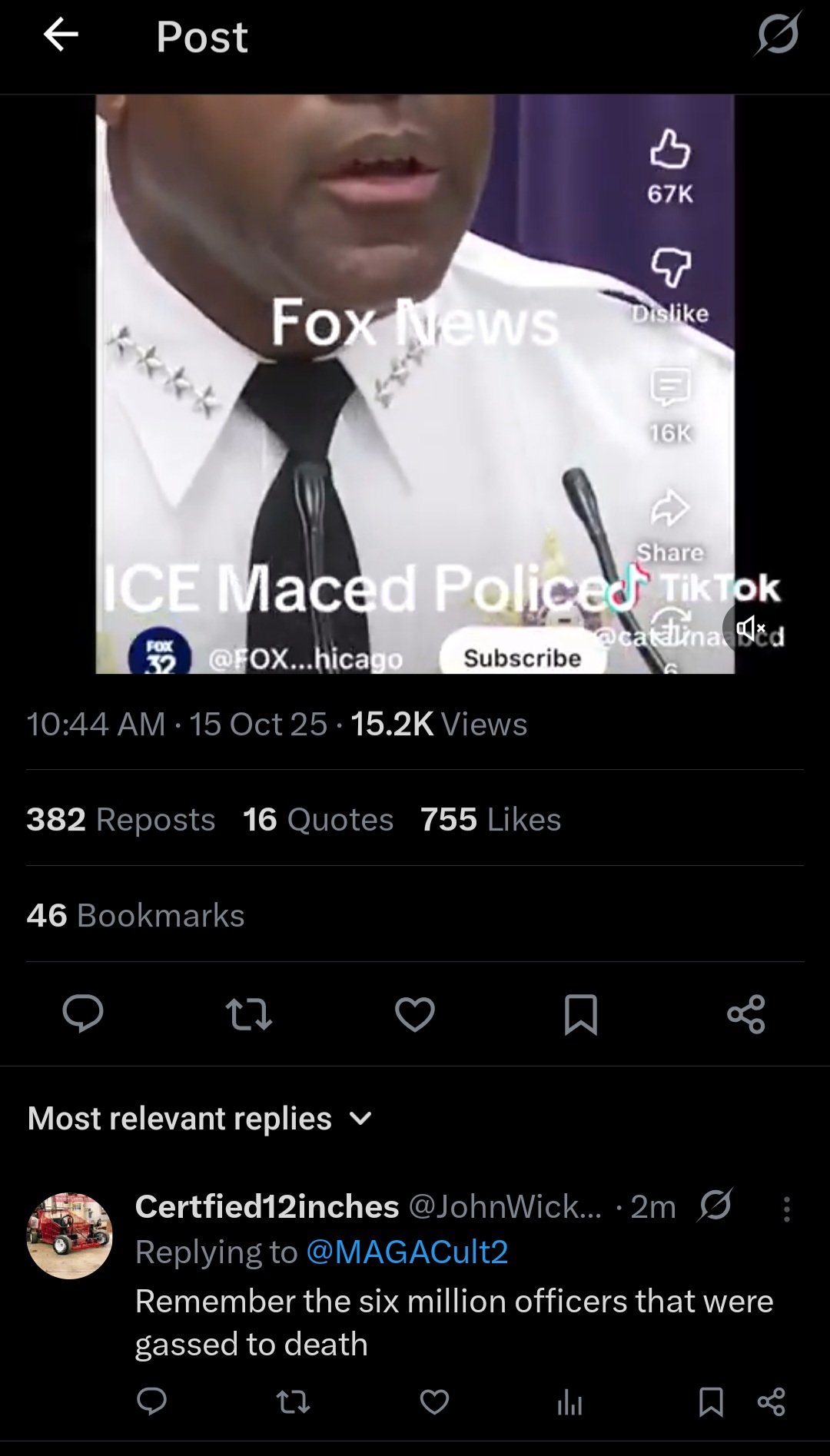Repost the reply from Certfied12inches
This screenshot has height=1456, width=830.
pyautogui.click(x=293, y=1401)
